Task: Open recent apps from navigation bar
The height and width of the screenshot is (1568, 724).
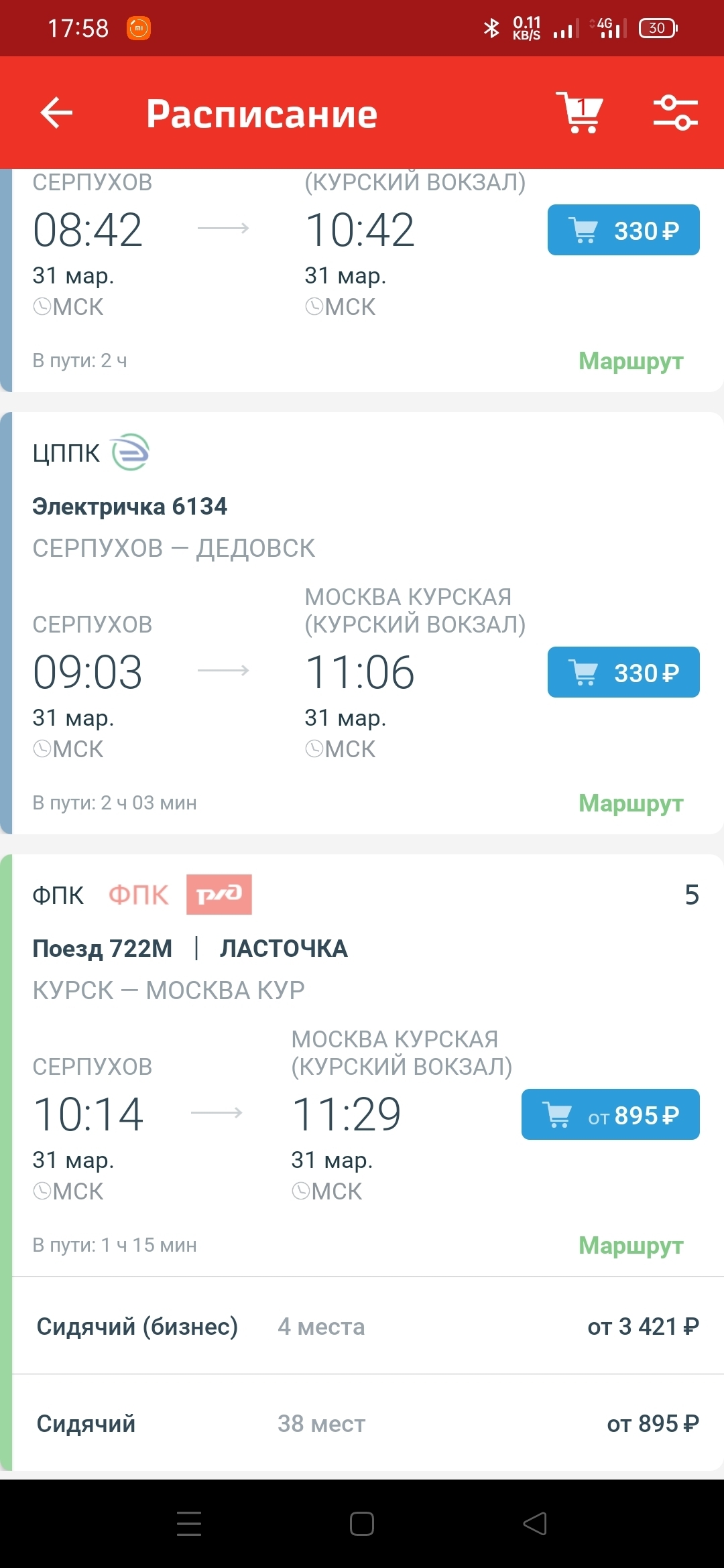Action: pyautogui.click(x=189, y=1524)
